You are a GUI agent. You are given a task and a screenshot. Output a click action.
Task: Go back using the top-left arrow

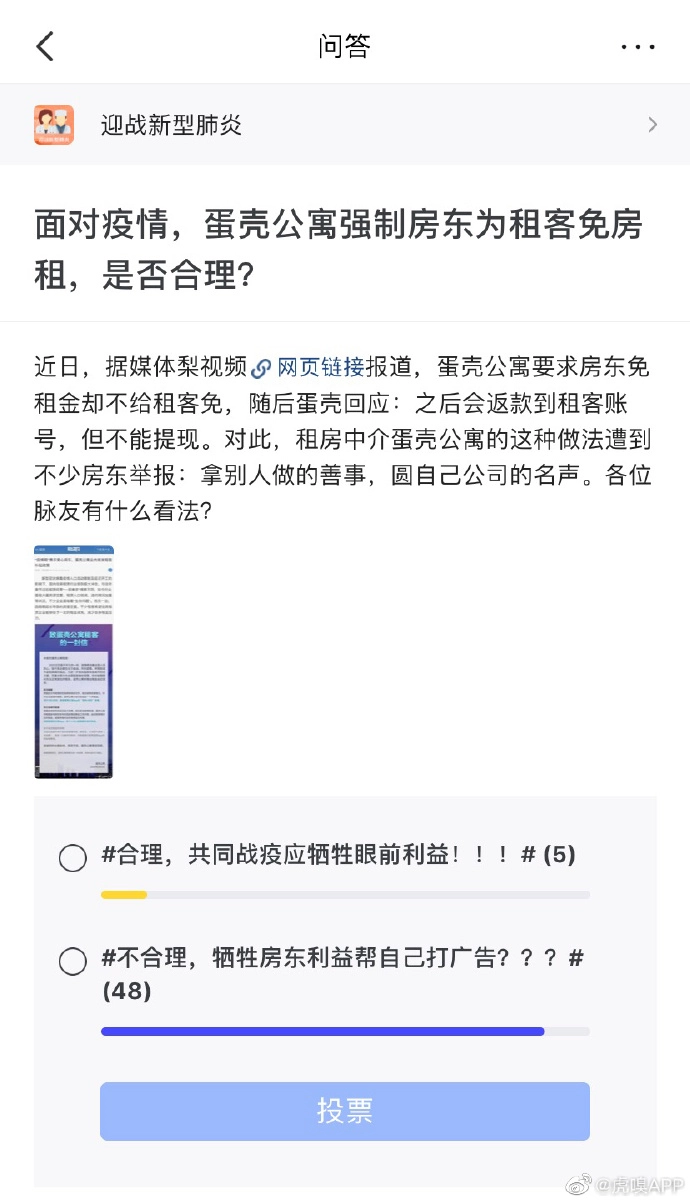(x=45, y=46)
